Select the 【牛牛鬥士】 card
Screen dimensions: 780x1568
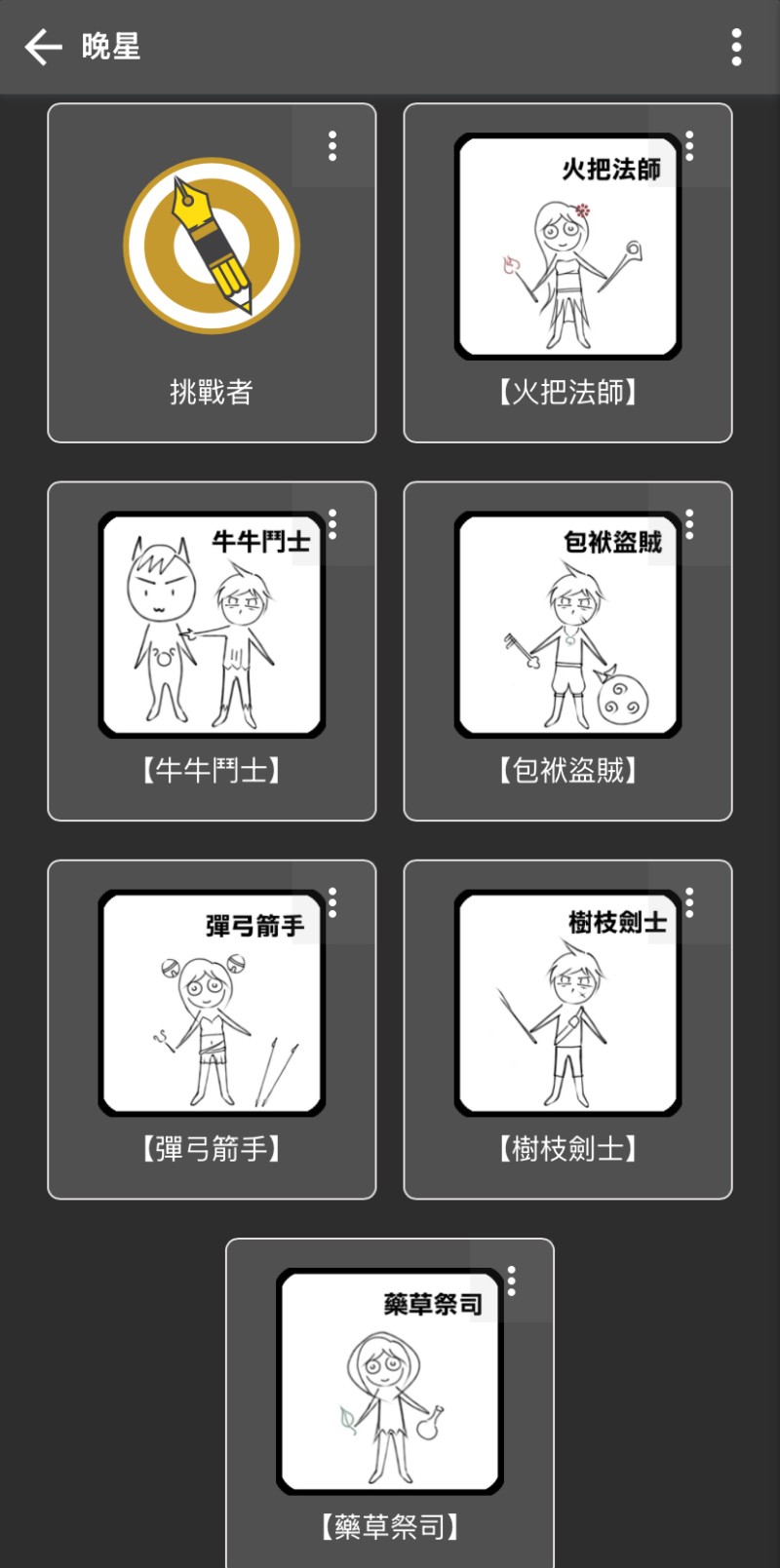[212, 651]
